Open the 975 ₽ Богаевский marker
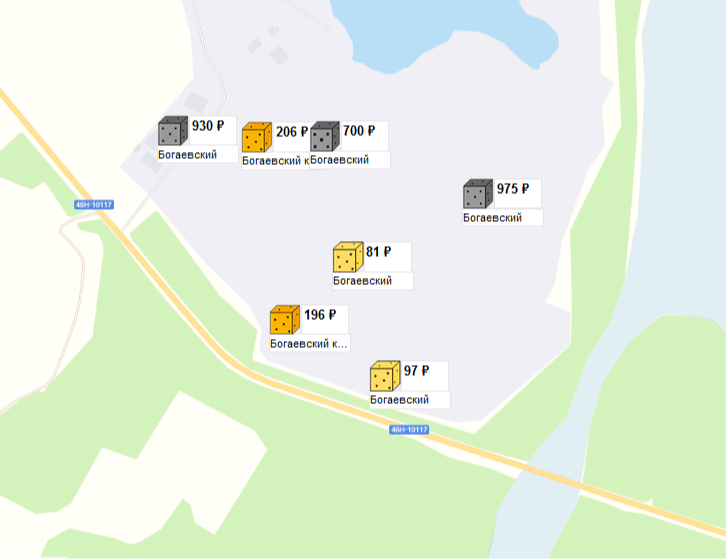 click(478, 194)
